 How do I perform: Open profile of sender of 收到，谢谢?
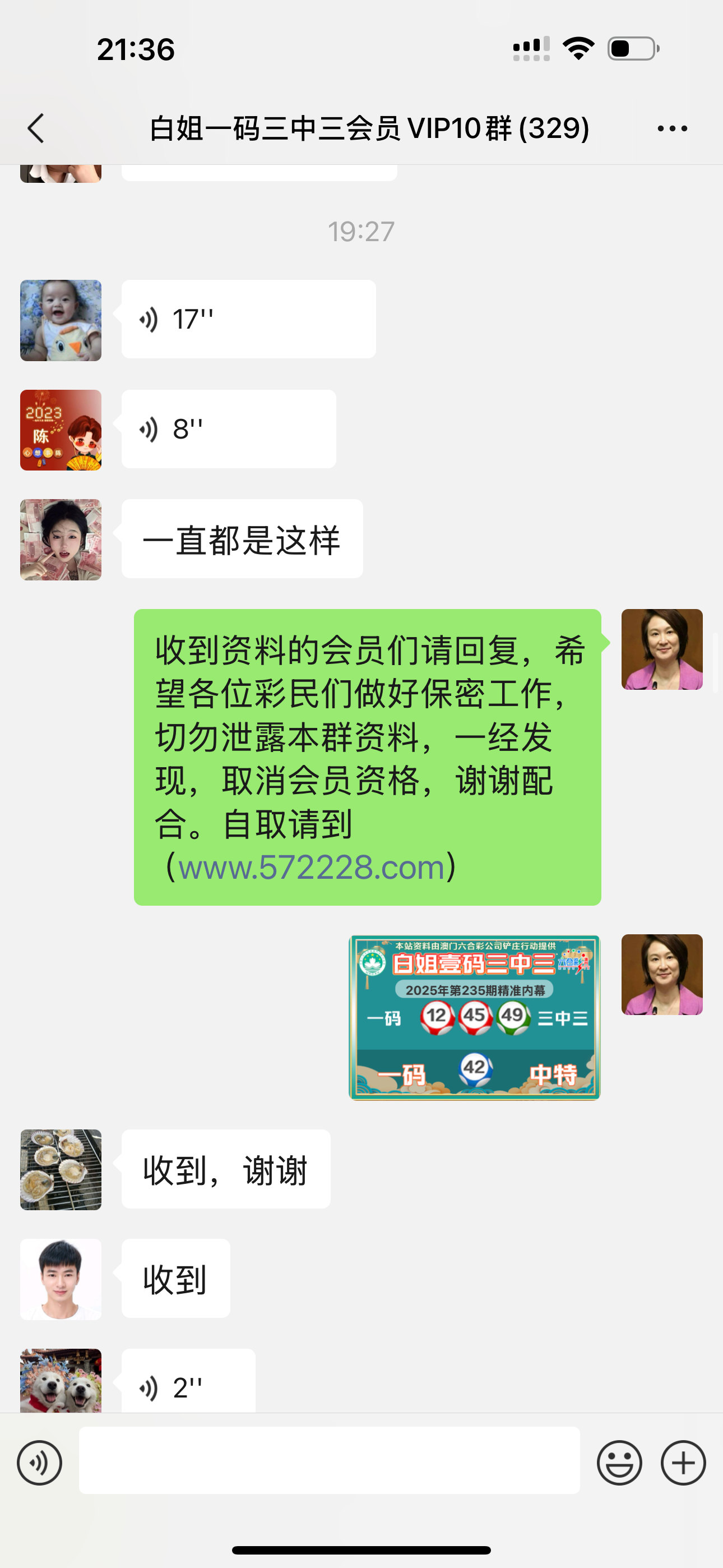[x=61, y=1169]
